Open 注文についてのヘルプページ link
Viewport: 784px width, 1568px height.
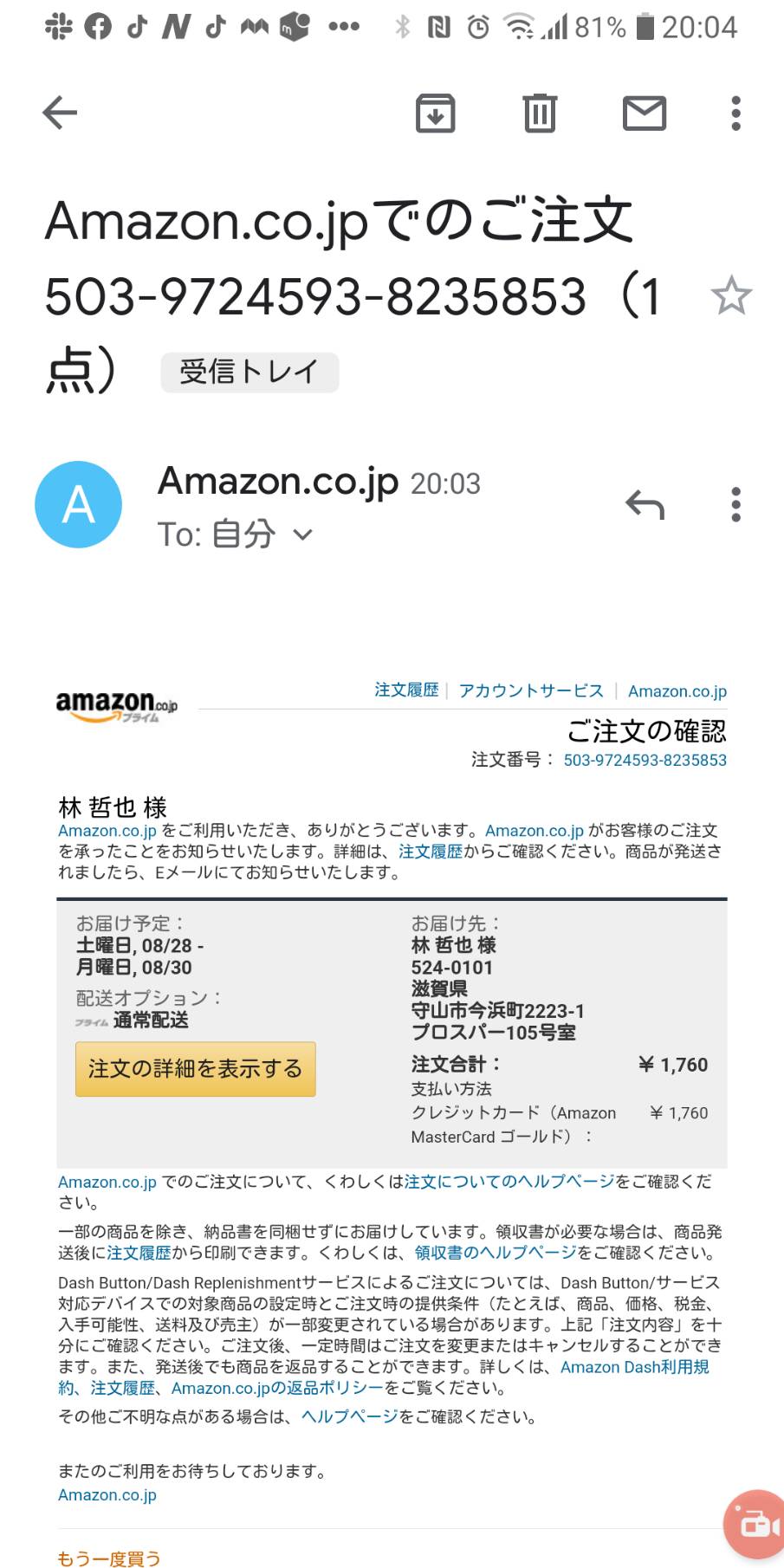509,1182
